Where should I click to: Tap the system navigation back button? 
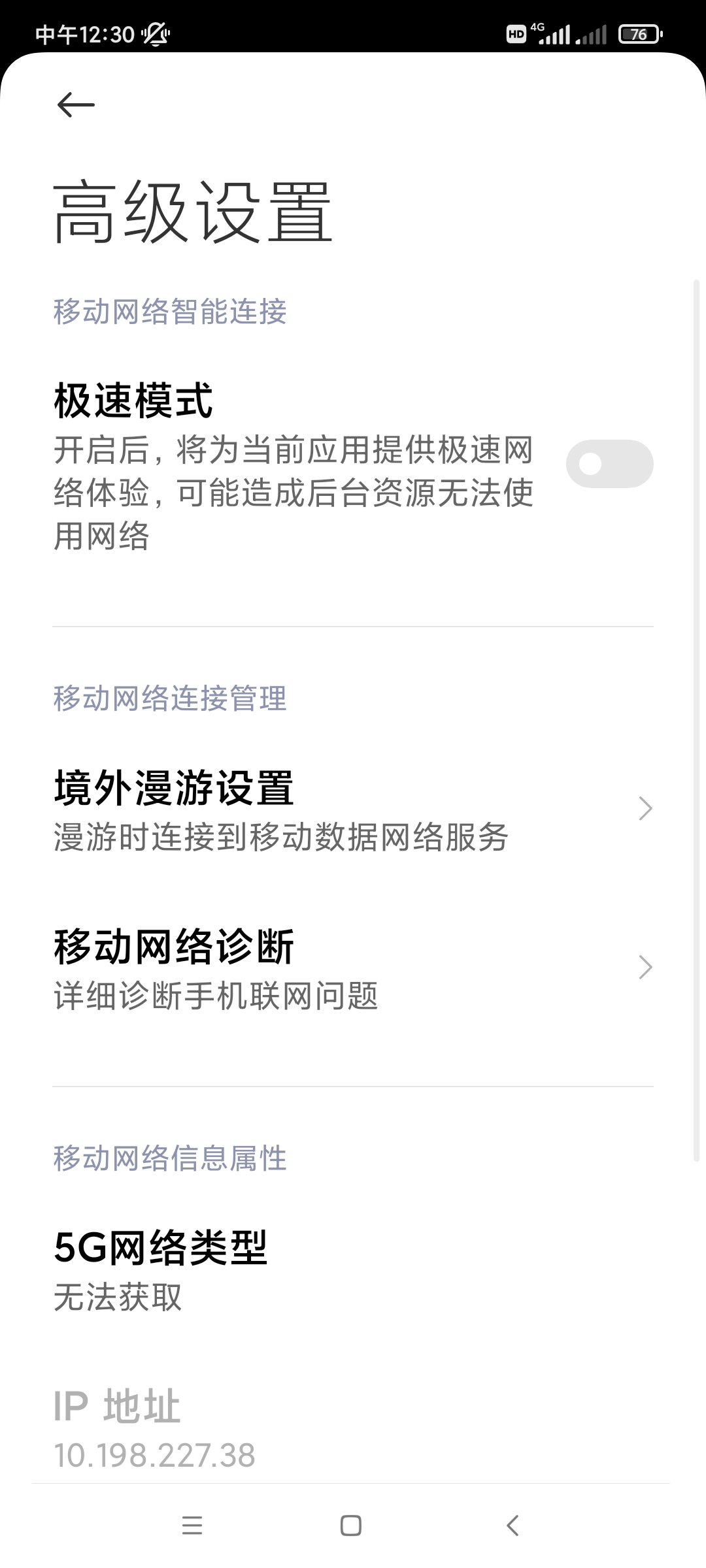pos(513,1526)
